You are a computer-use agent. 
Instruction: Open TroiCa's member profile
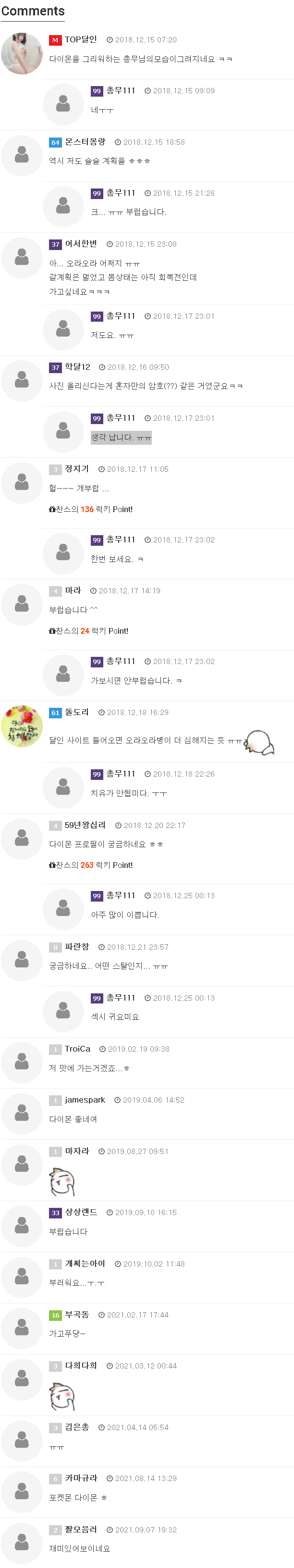pos(77,1049)
